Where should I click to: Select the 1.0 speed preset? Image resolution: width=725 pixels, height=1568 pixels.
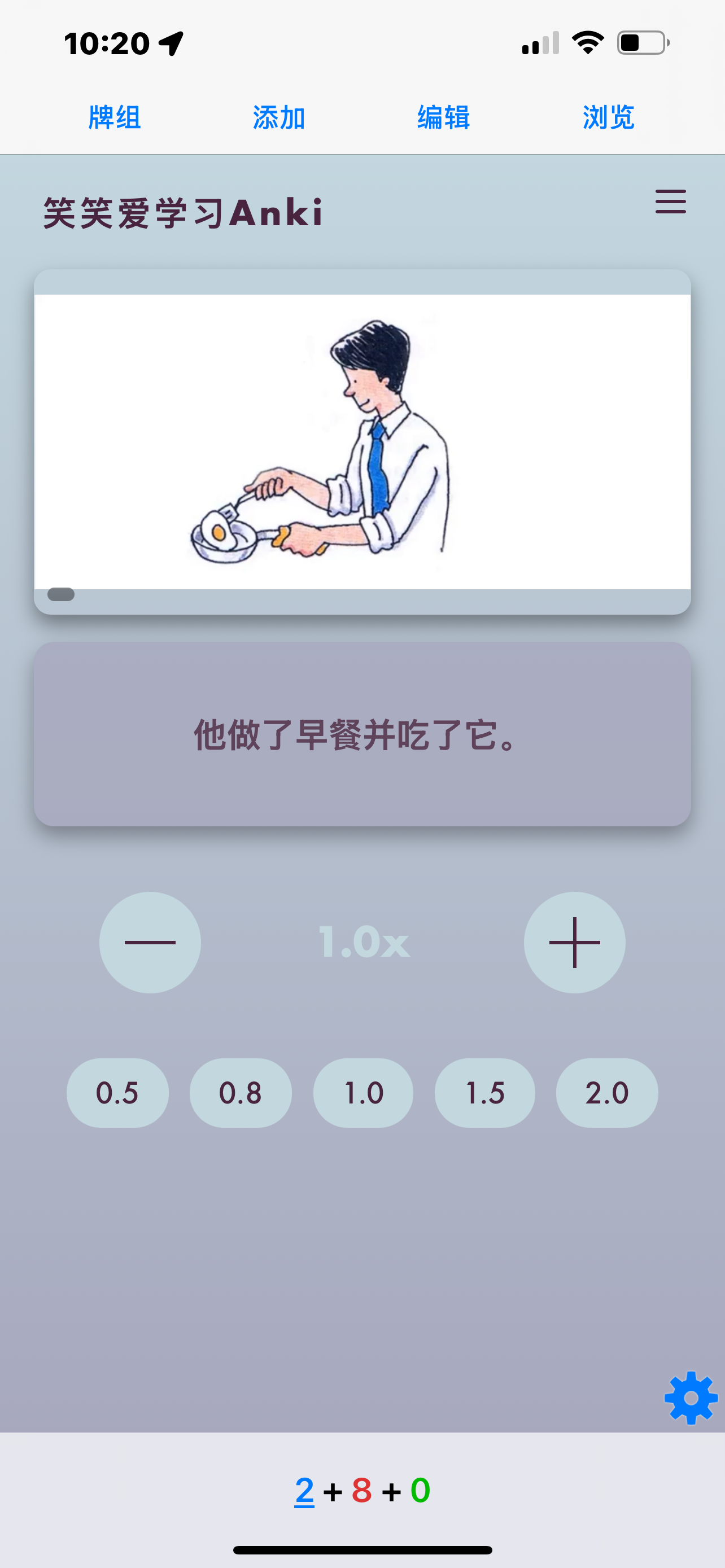(364, 1093)
